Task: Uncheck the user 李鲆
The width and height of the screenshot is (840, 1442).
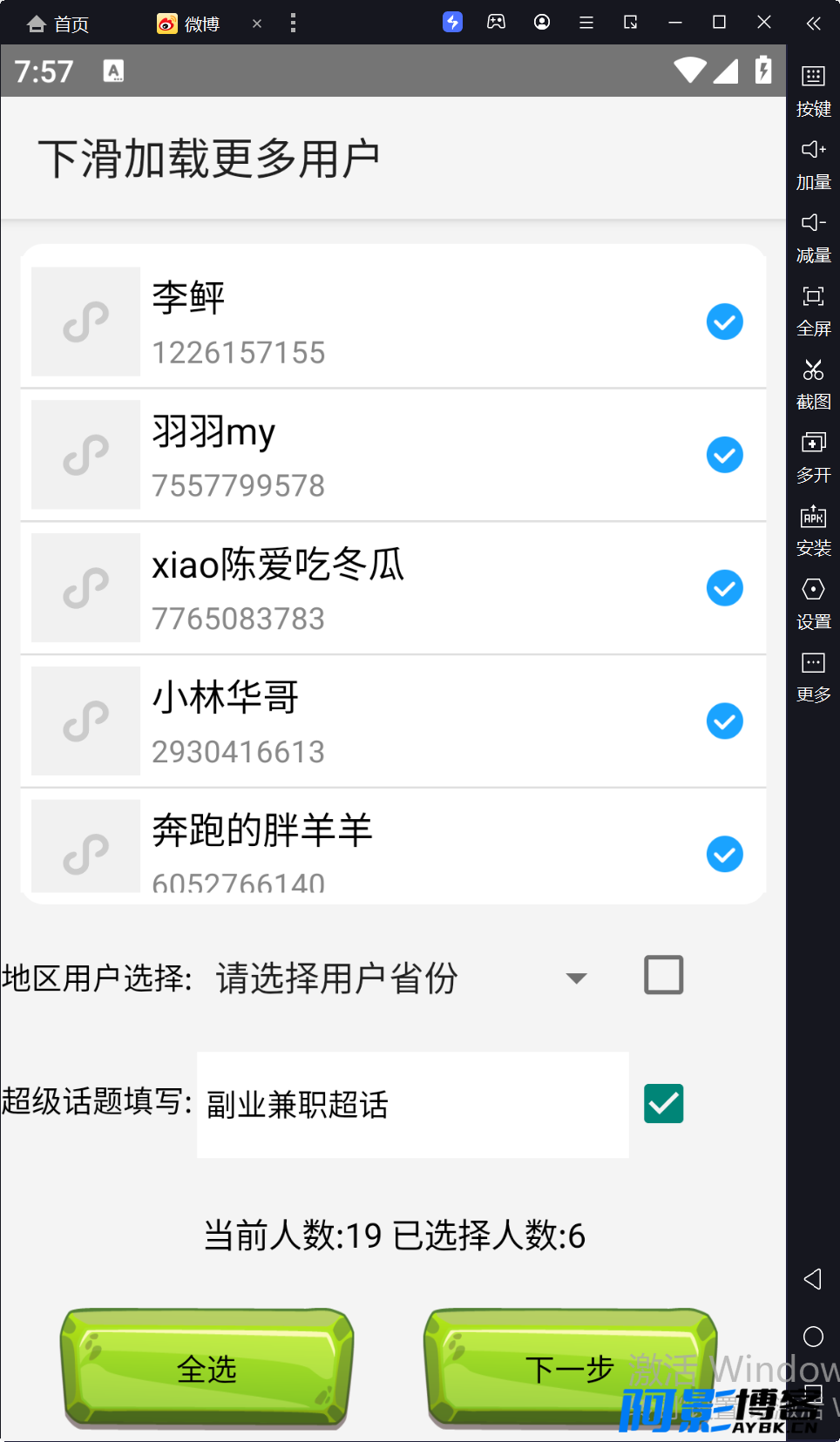Action: 724,322
